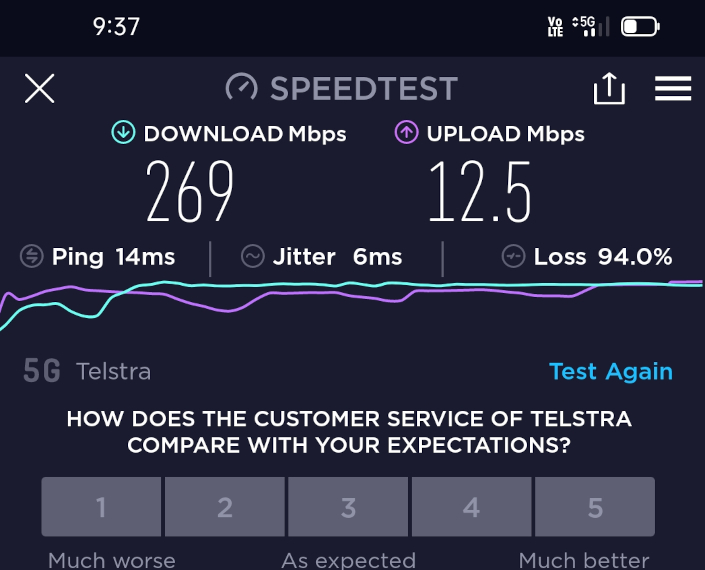This screenshot has width=705, height=570.
Task: Choose rating 4 for Telstra
Action: pyautogui.click(x=471, y=507)
